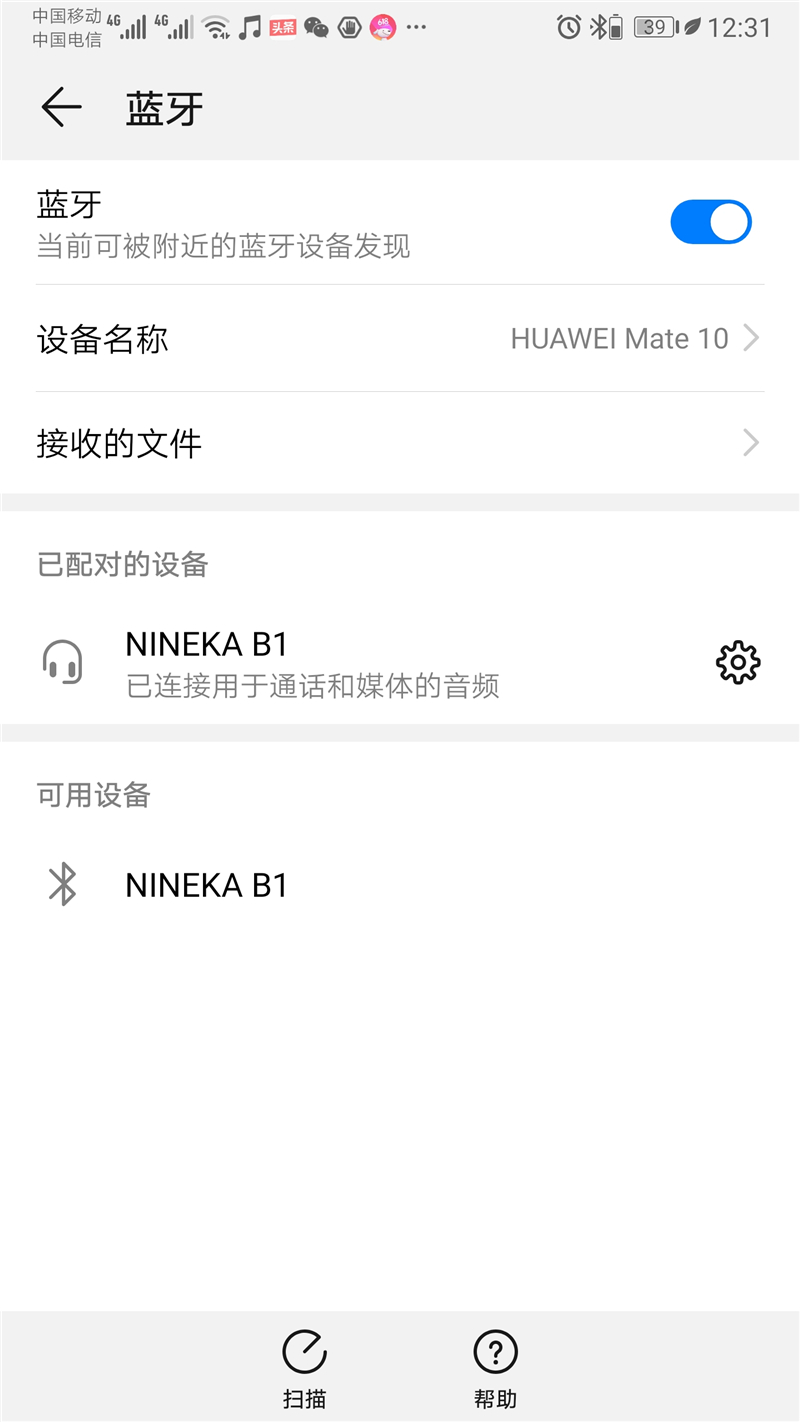Screen dimensions: 800x1422
Task: Tap the alarm clock icon in the status bar
Action: [568, 27]
